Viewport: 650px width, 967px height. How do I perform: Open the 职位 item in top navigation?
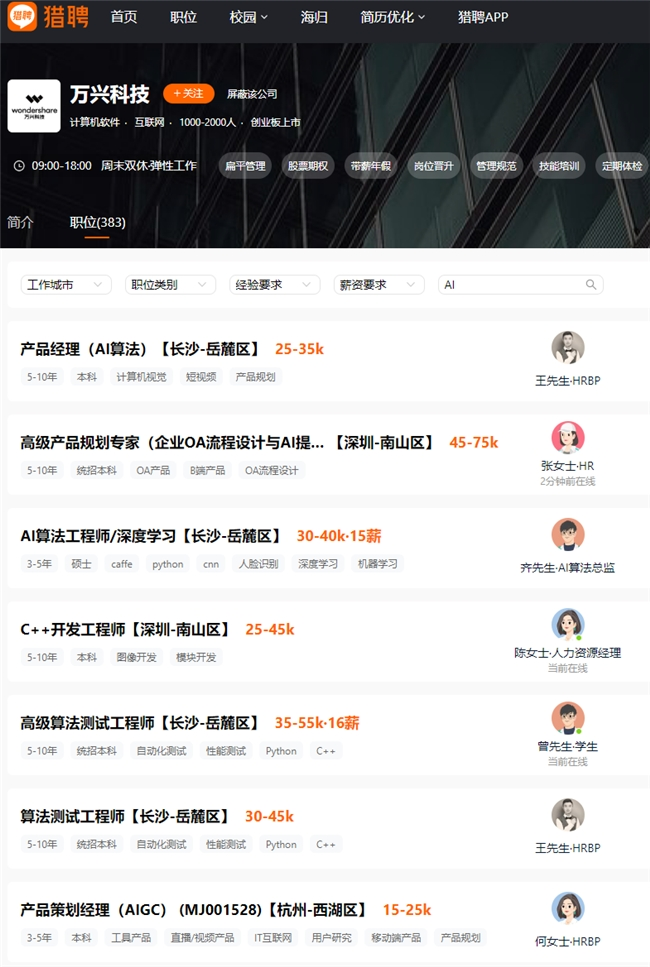[x=183, y=17]
